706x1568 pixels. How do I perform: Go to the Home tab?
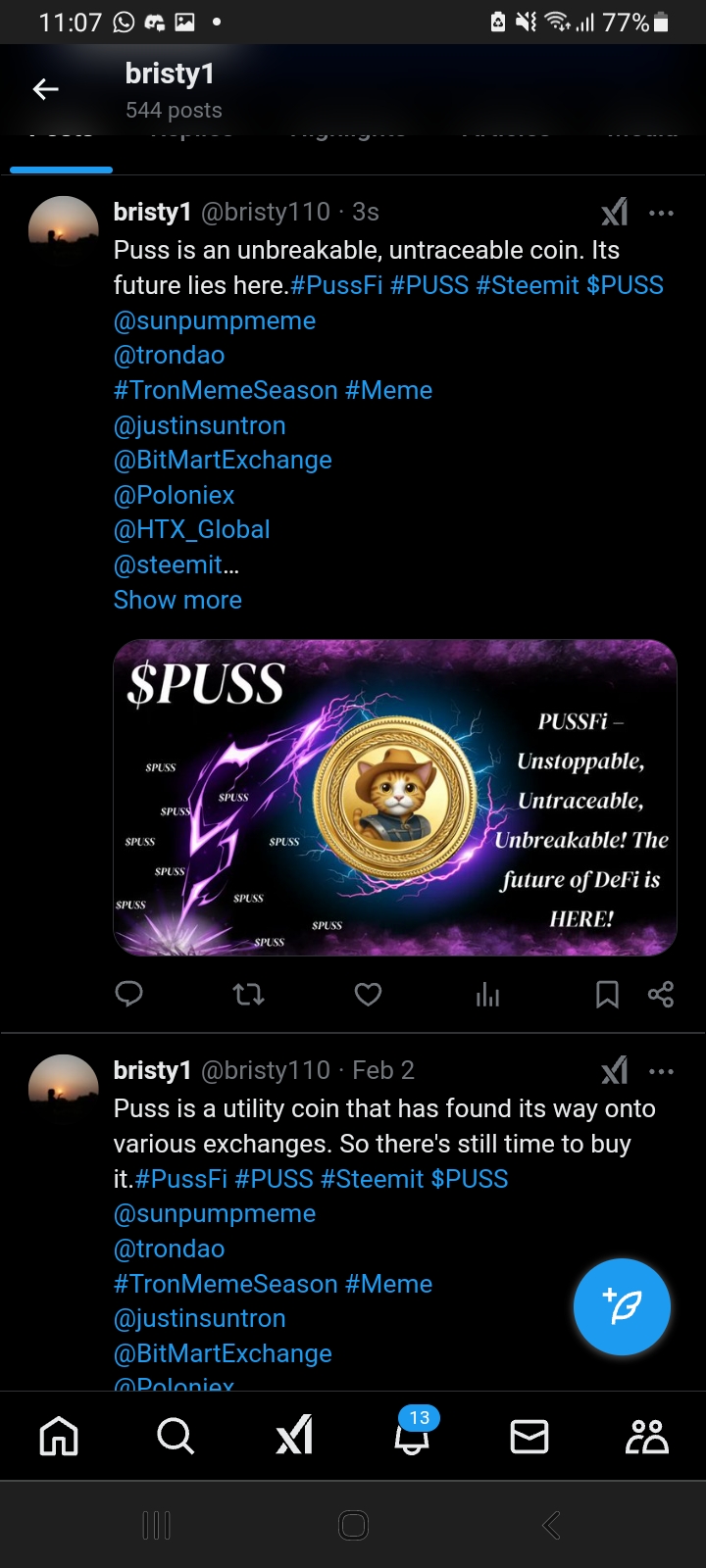pos(59,1437)
